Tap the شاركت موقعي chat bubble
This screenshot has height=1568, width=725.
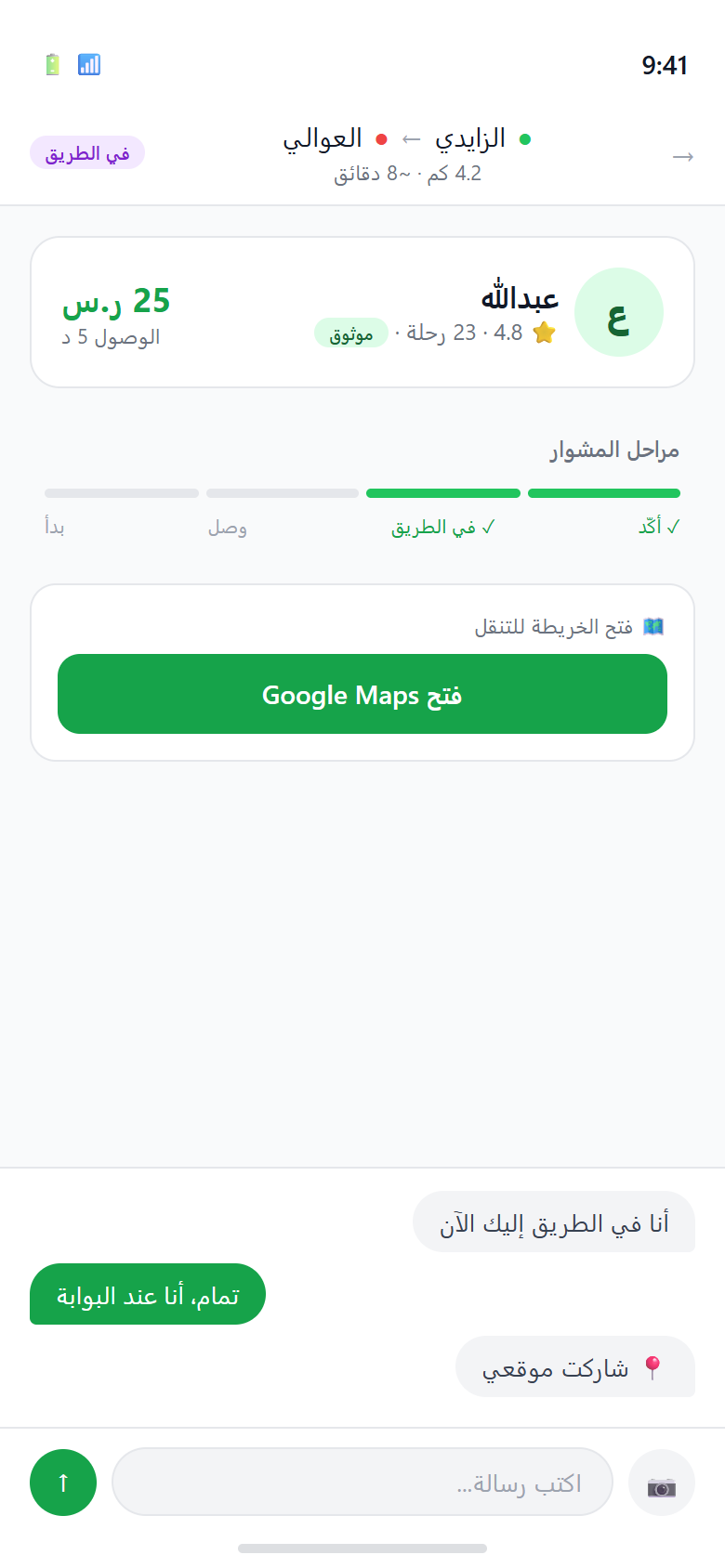click(x=576, y=1366)
